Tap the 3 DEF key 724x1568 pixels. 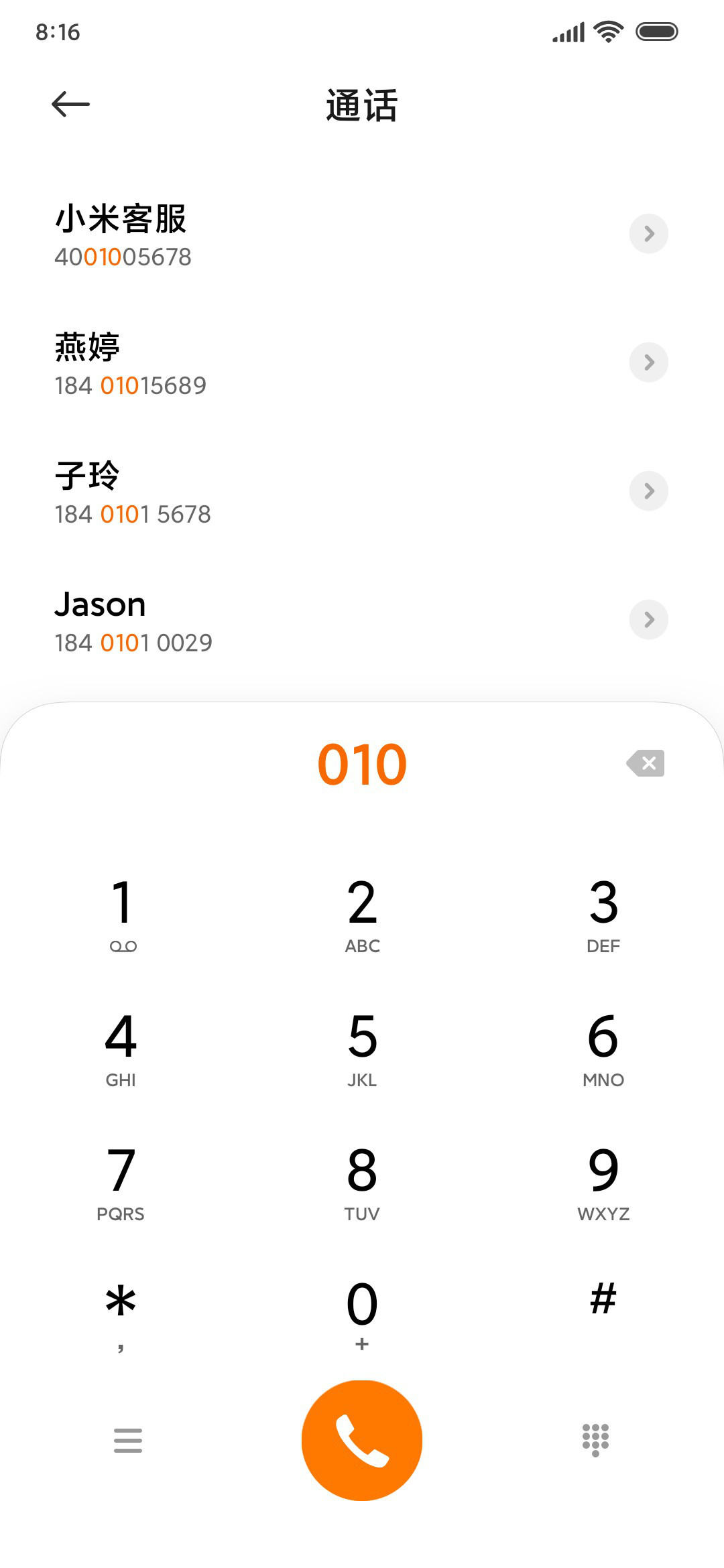(x=603, y=915)
